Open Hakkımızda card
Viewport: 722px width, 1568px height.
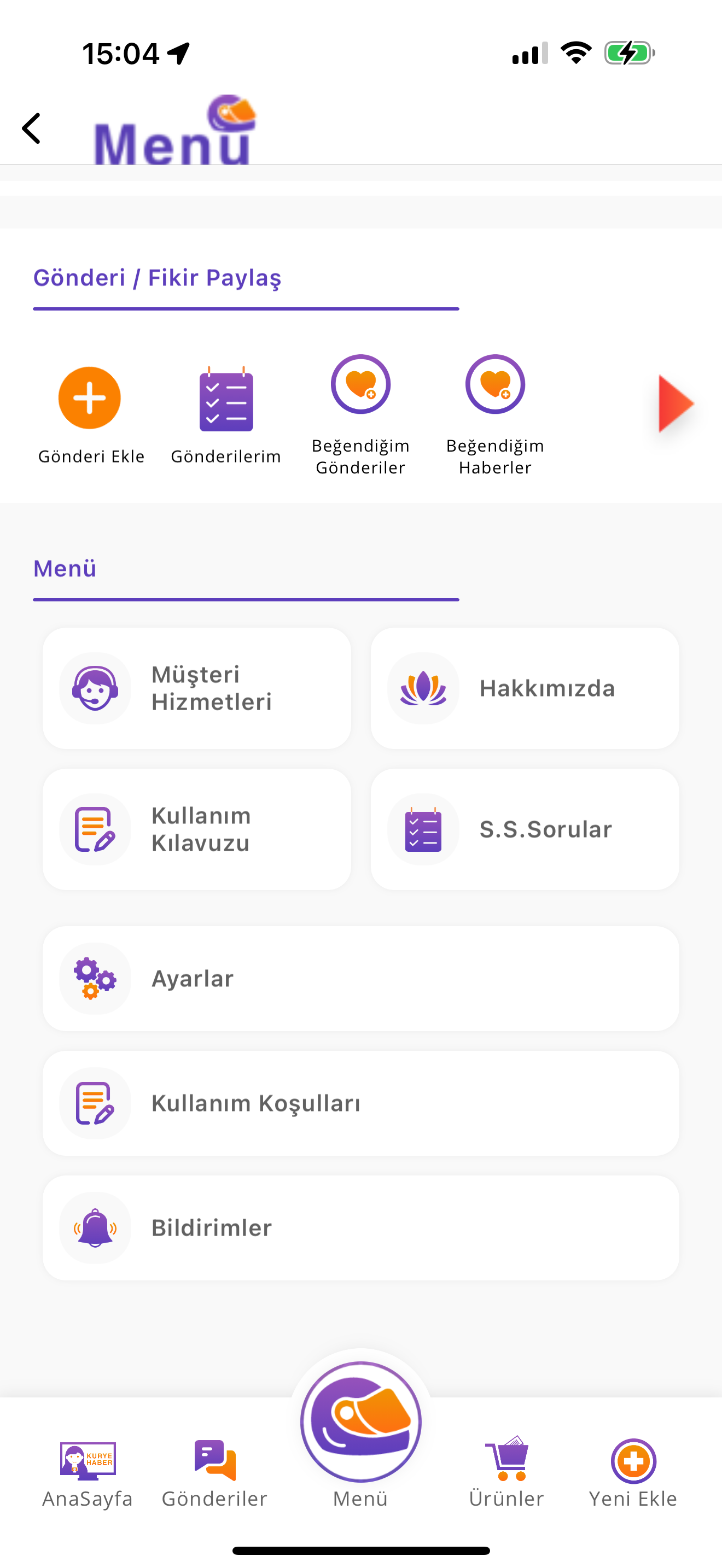[x=525, y=688]
